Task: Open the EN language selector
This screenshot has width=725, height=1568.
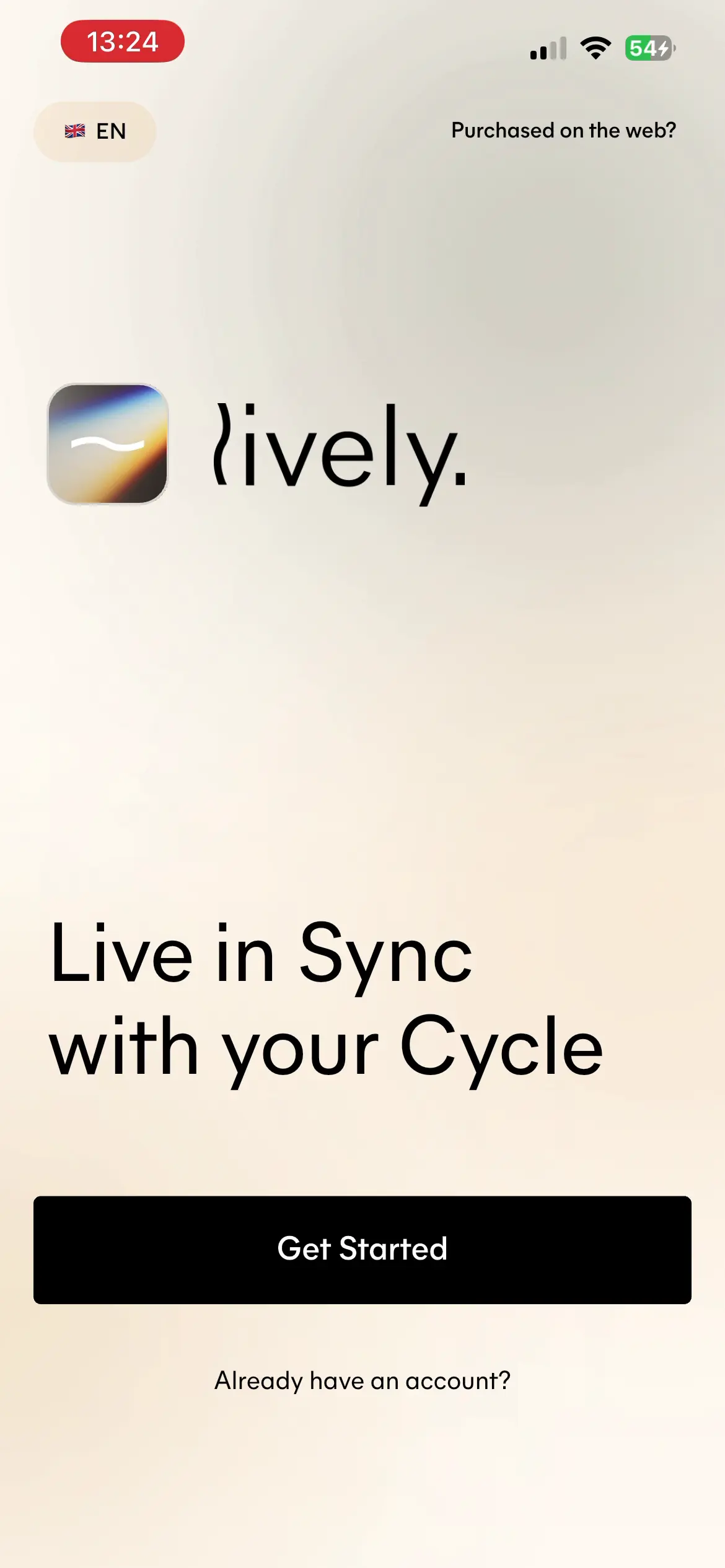Action: 94,131
